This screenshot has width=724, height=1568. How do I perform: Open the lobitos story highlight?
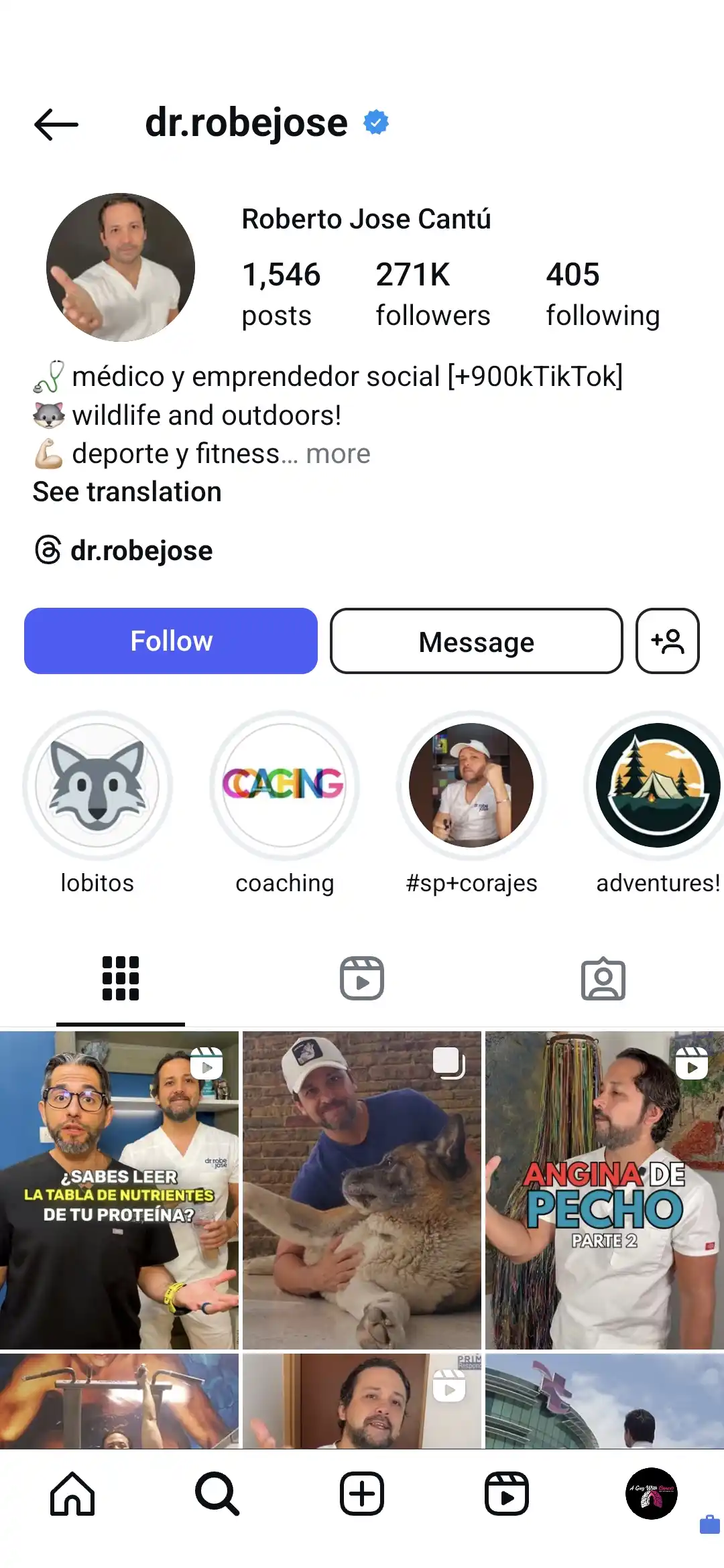pos(98,785)
